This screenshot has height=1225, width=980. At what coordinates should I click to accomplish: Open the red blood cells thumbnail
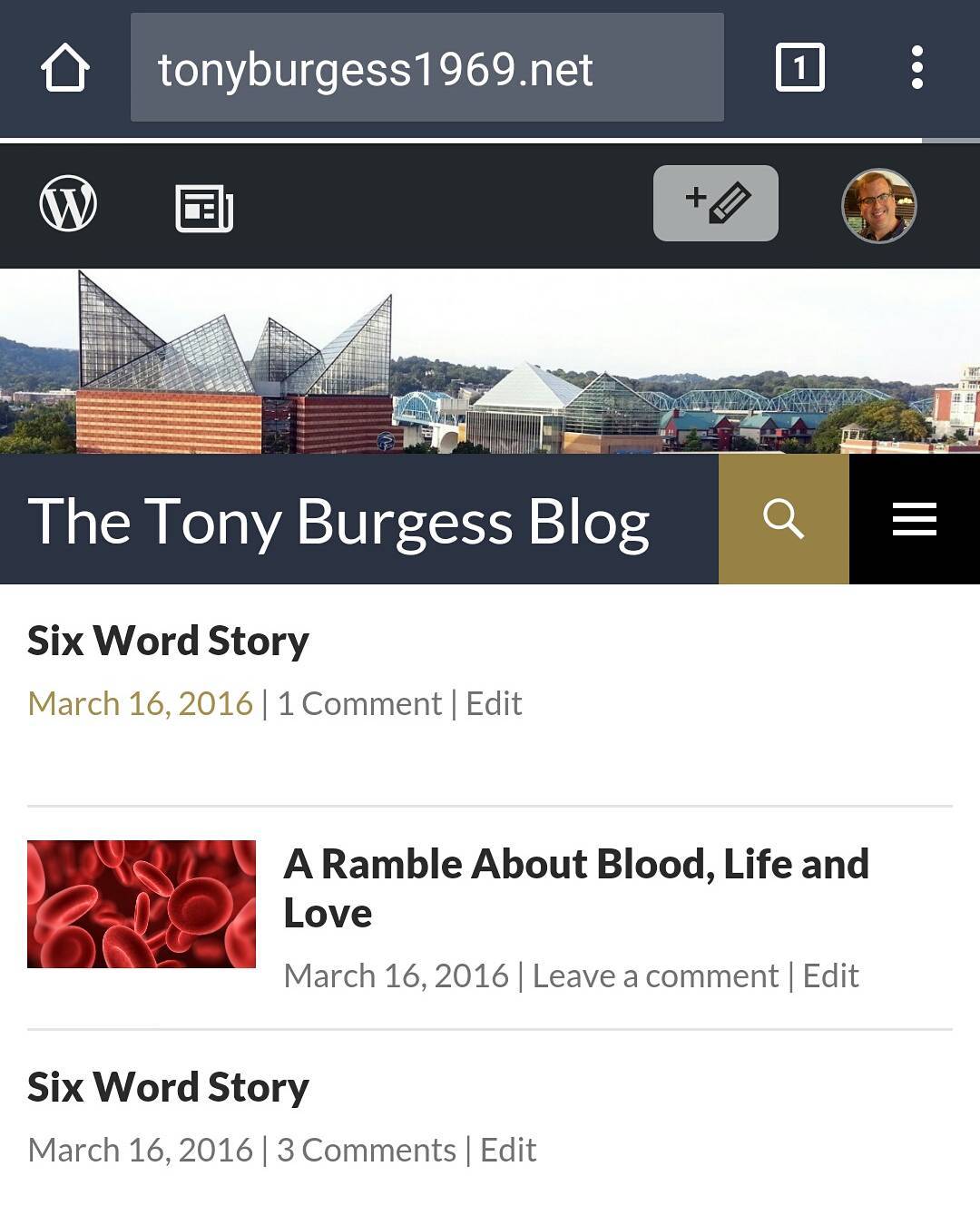[142, 904]
